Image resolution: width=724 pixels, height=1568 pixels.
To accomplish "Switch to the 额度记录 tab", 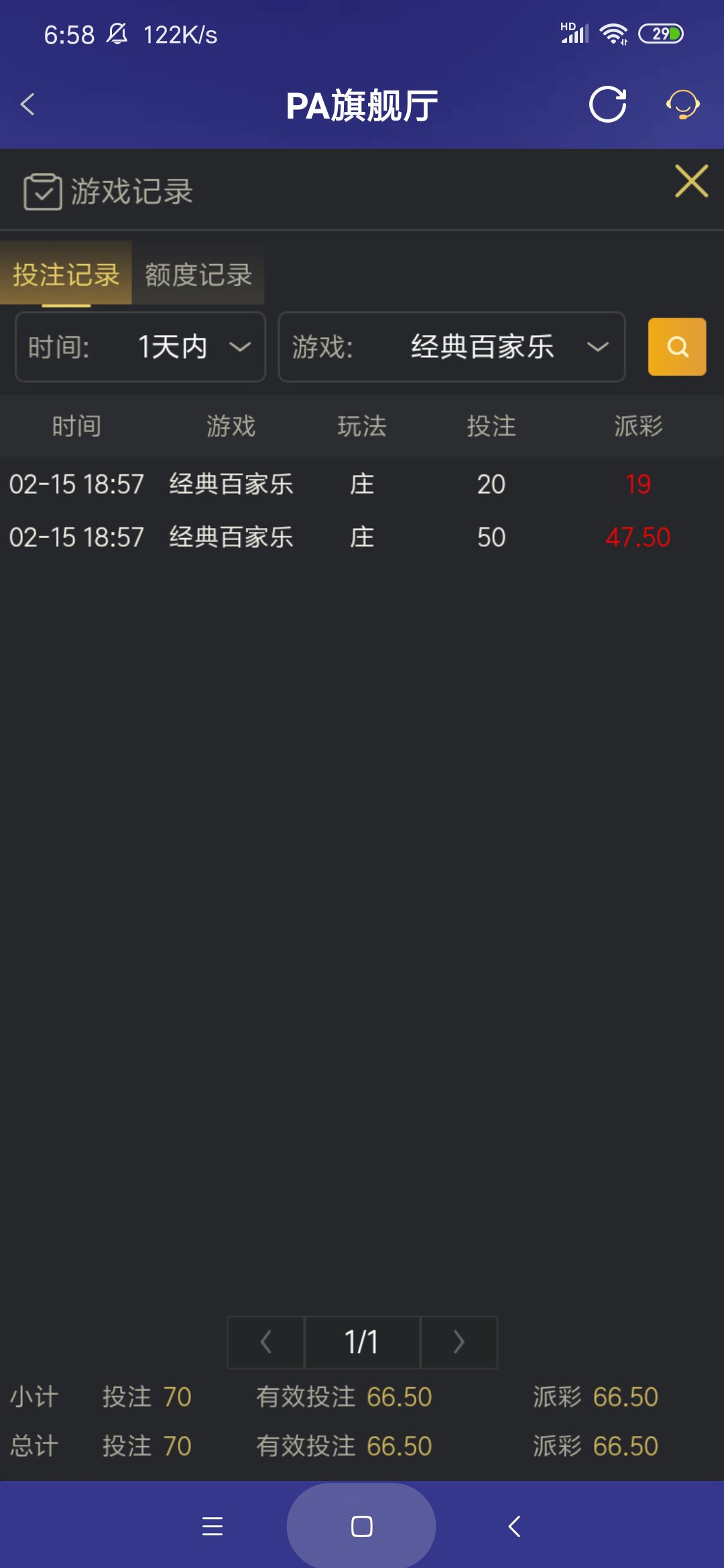I will (197, 275).
